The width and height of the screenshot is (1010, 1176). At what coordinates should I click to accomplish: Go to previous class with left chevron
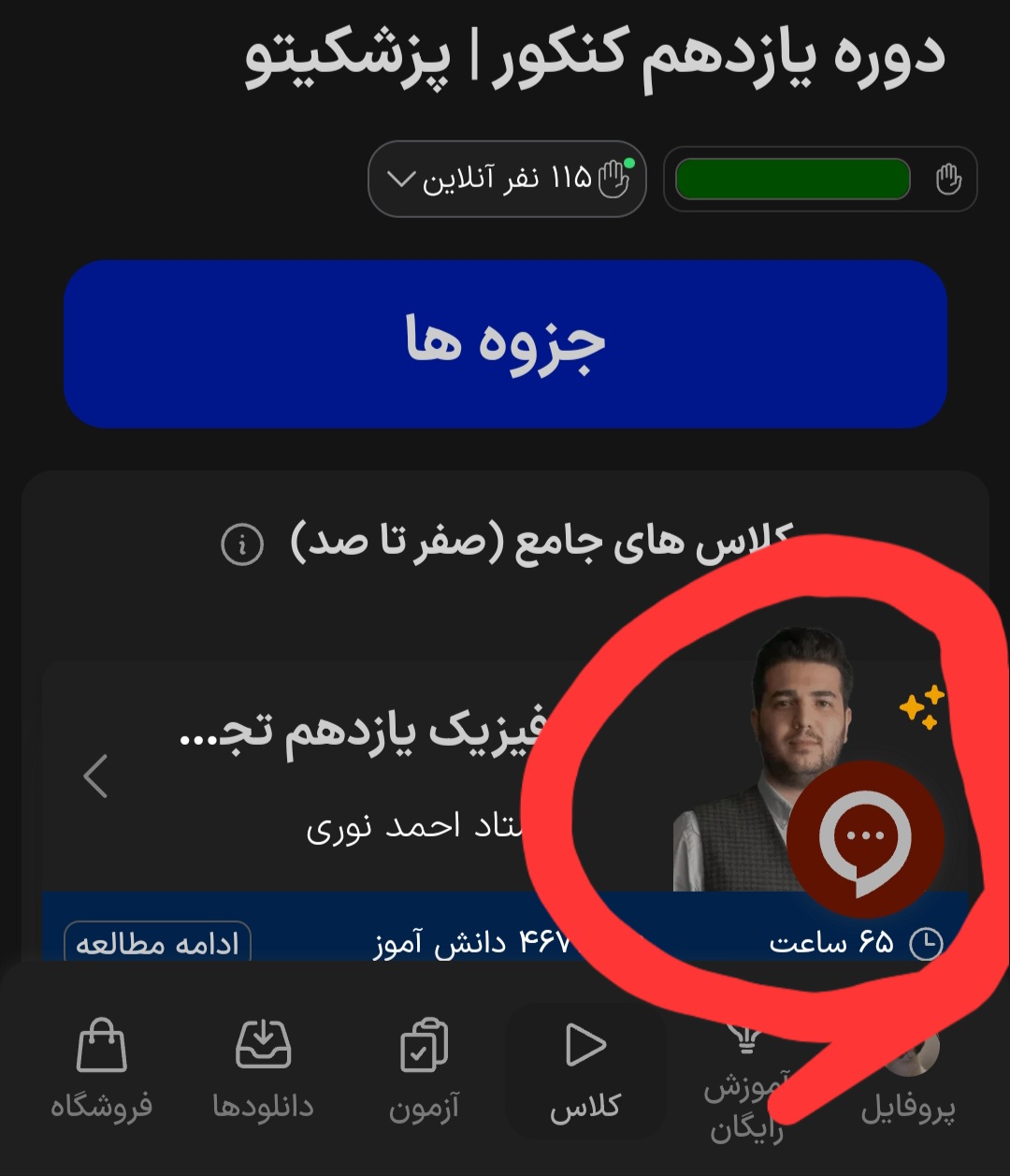point(96,777)
